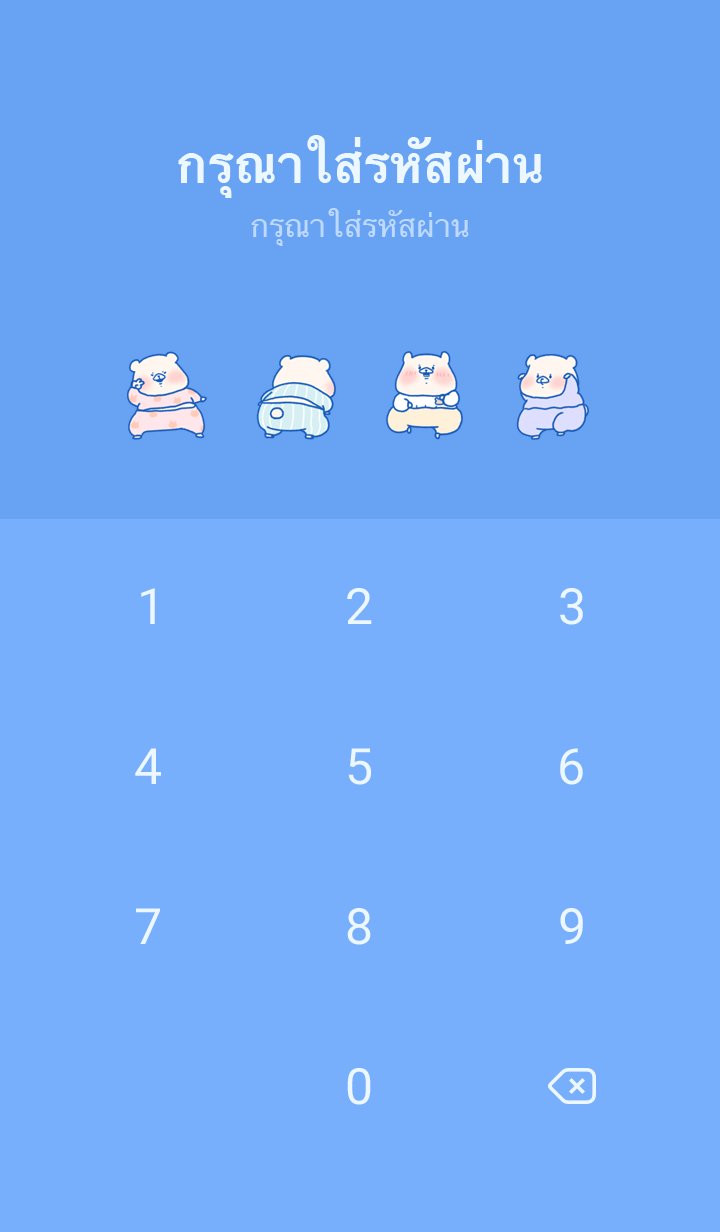The image size is (720, 1232).
Task: Enter digit 6
Action: click(571, 767)
